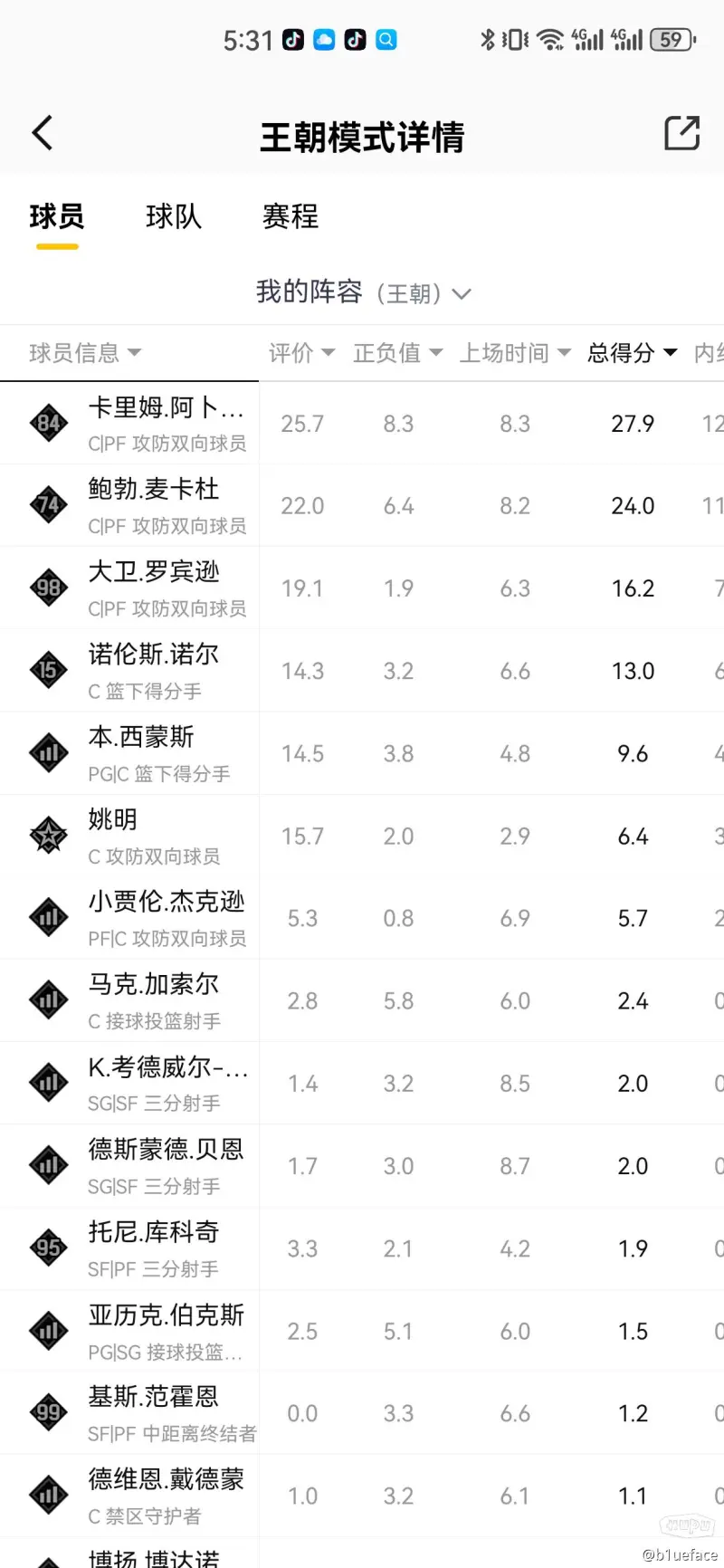Share the dynasty mode details

[x=681, y=133]
